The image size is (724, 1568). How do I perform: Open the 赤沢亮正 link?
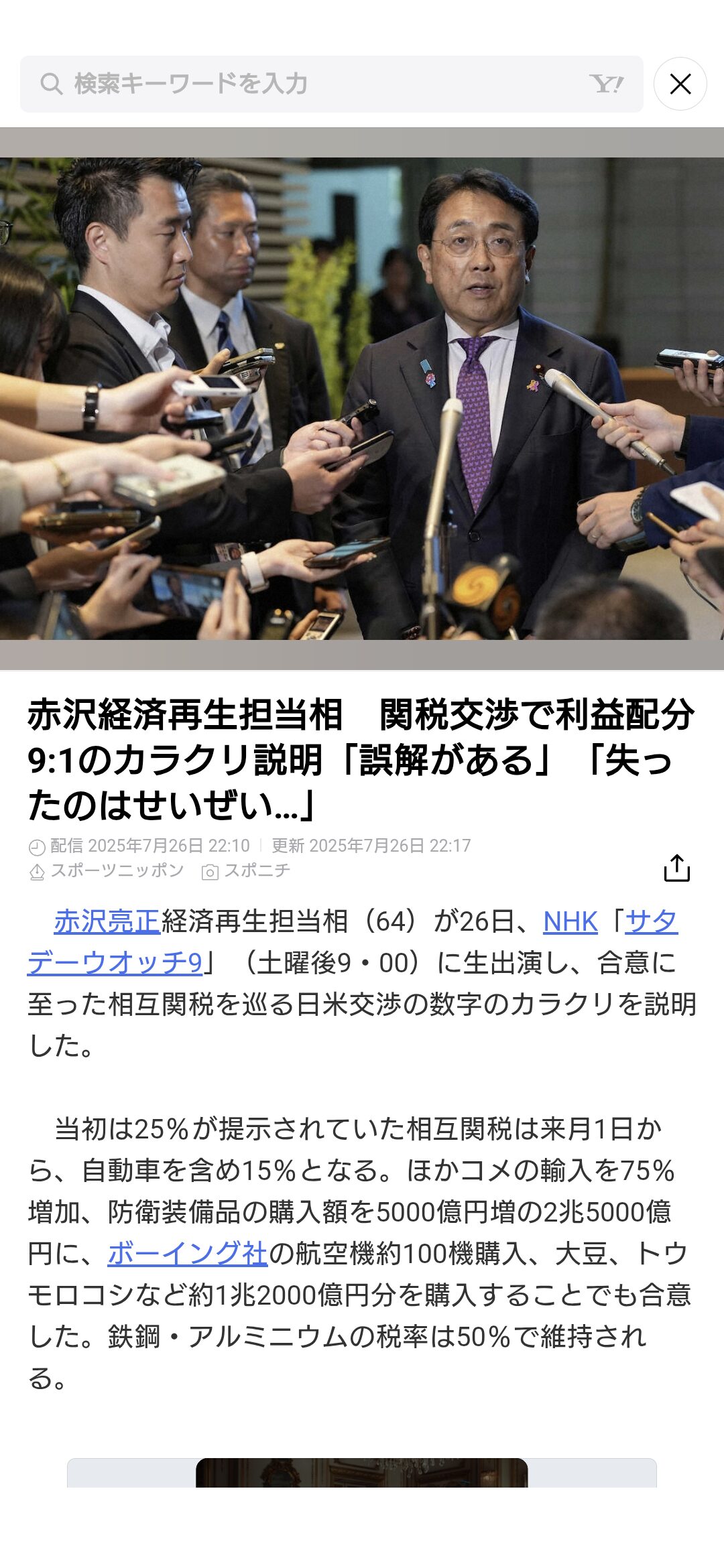[107, 921]
